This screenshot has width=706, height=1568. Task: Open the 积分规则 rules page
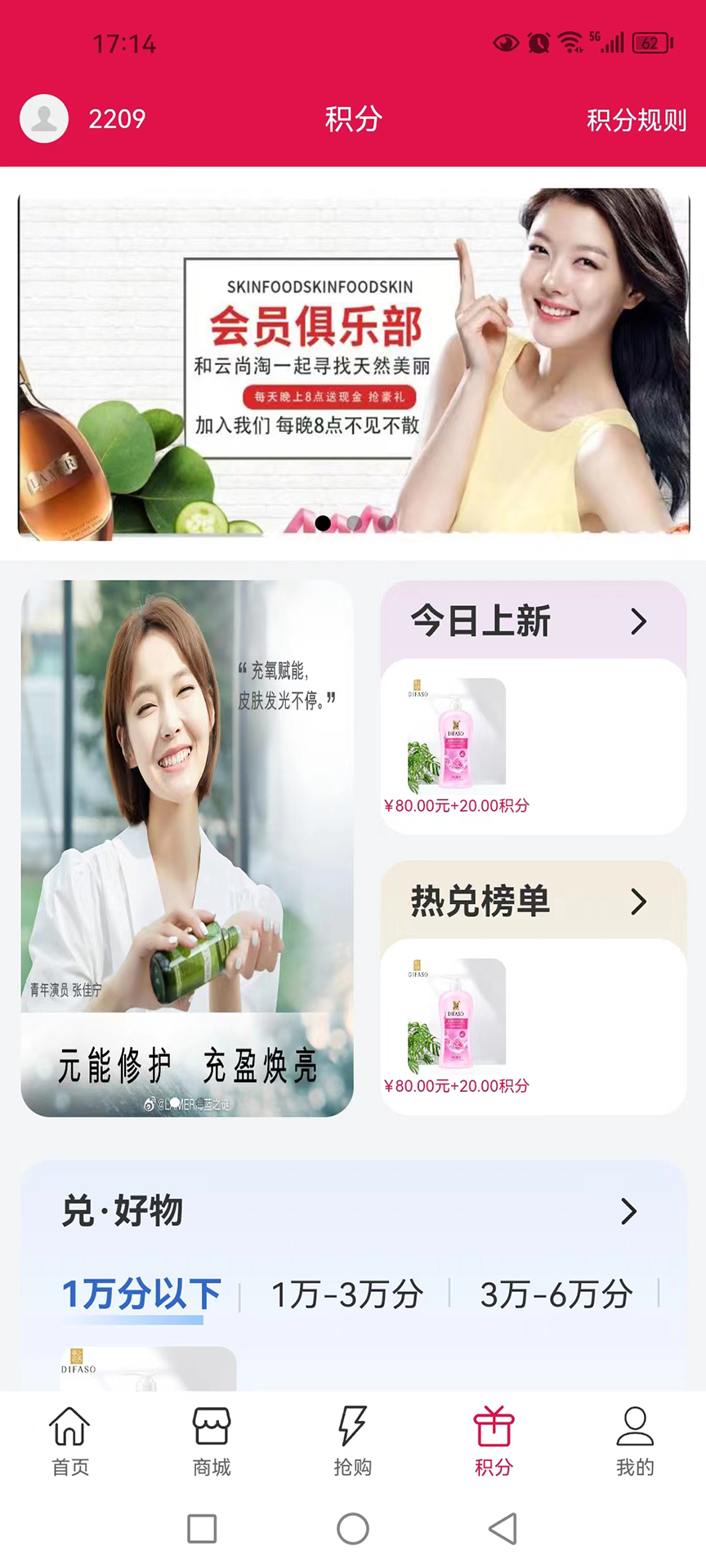click(x=635, y=118)
